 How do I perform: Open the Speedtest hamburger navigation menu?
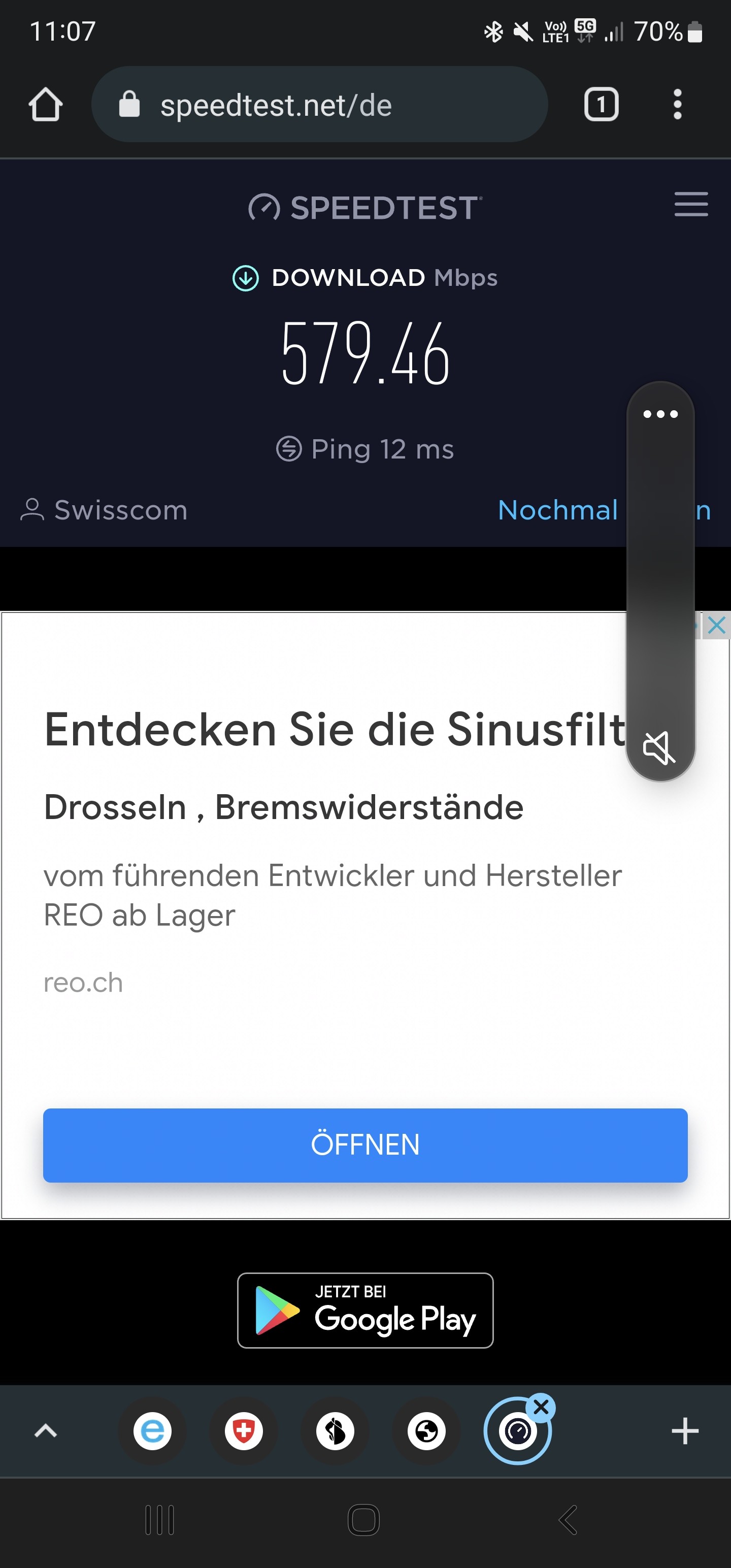click(691, 206)
